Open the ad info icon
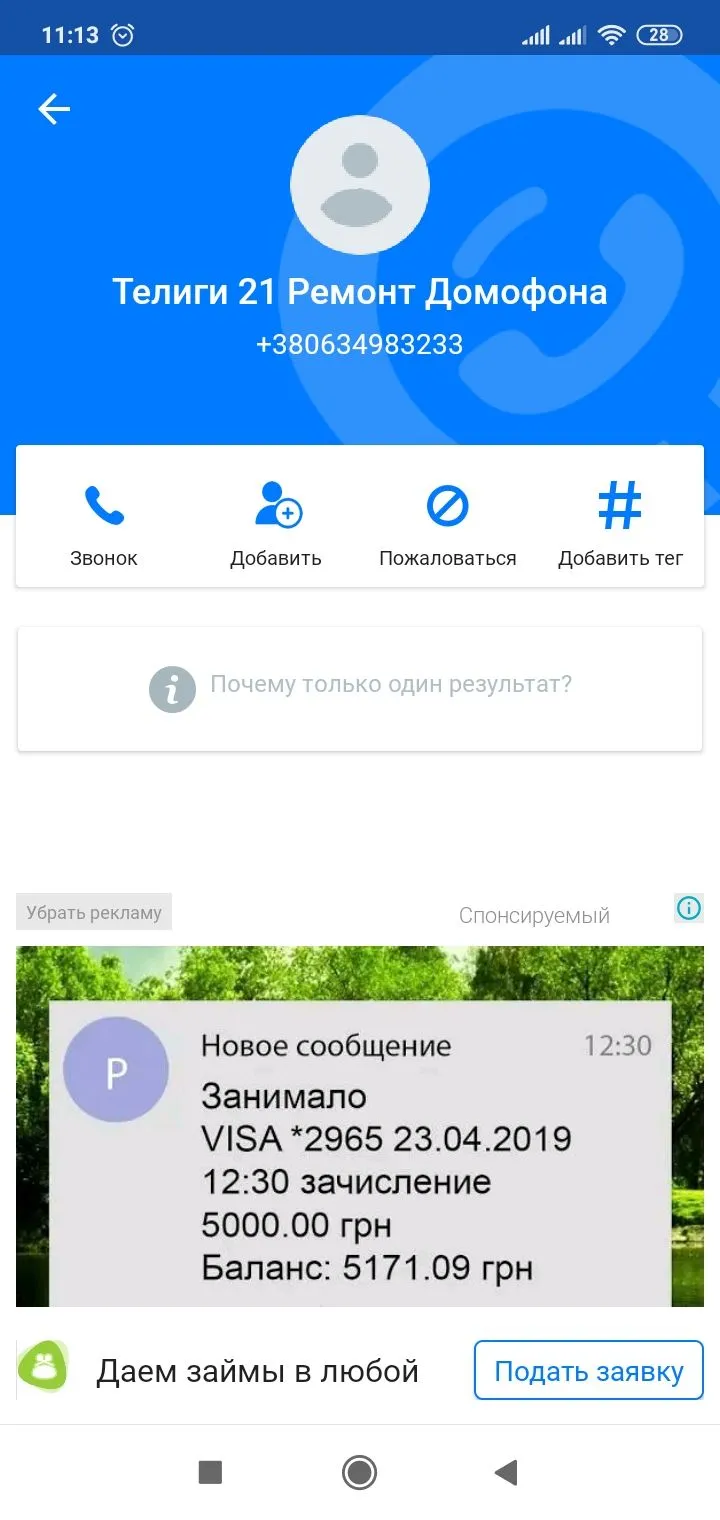This screenshot has width=720, height=1520. (689, 908)
